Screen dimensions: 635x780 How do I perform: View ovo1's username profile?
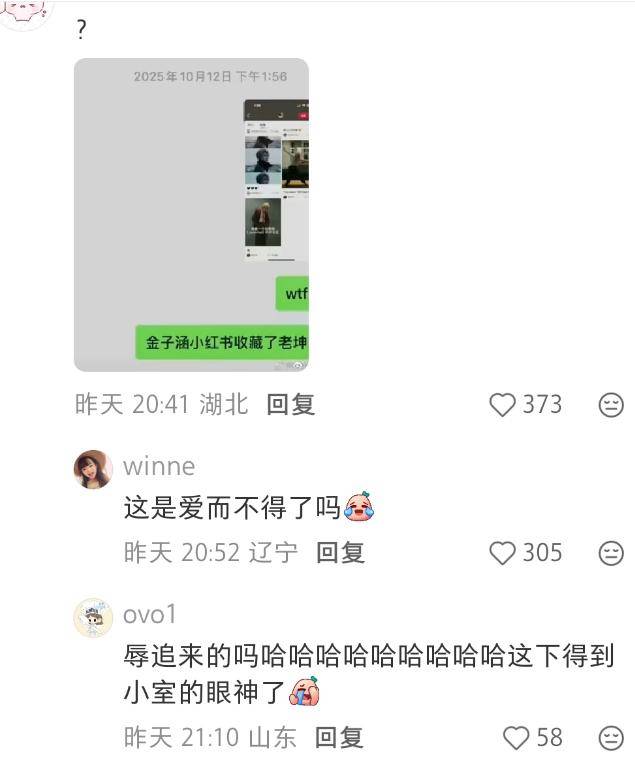click(x=150, y=615)
